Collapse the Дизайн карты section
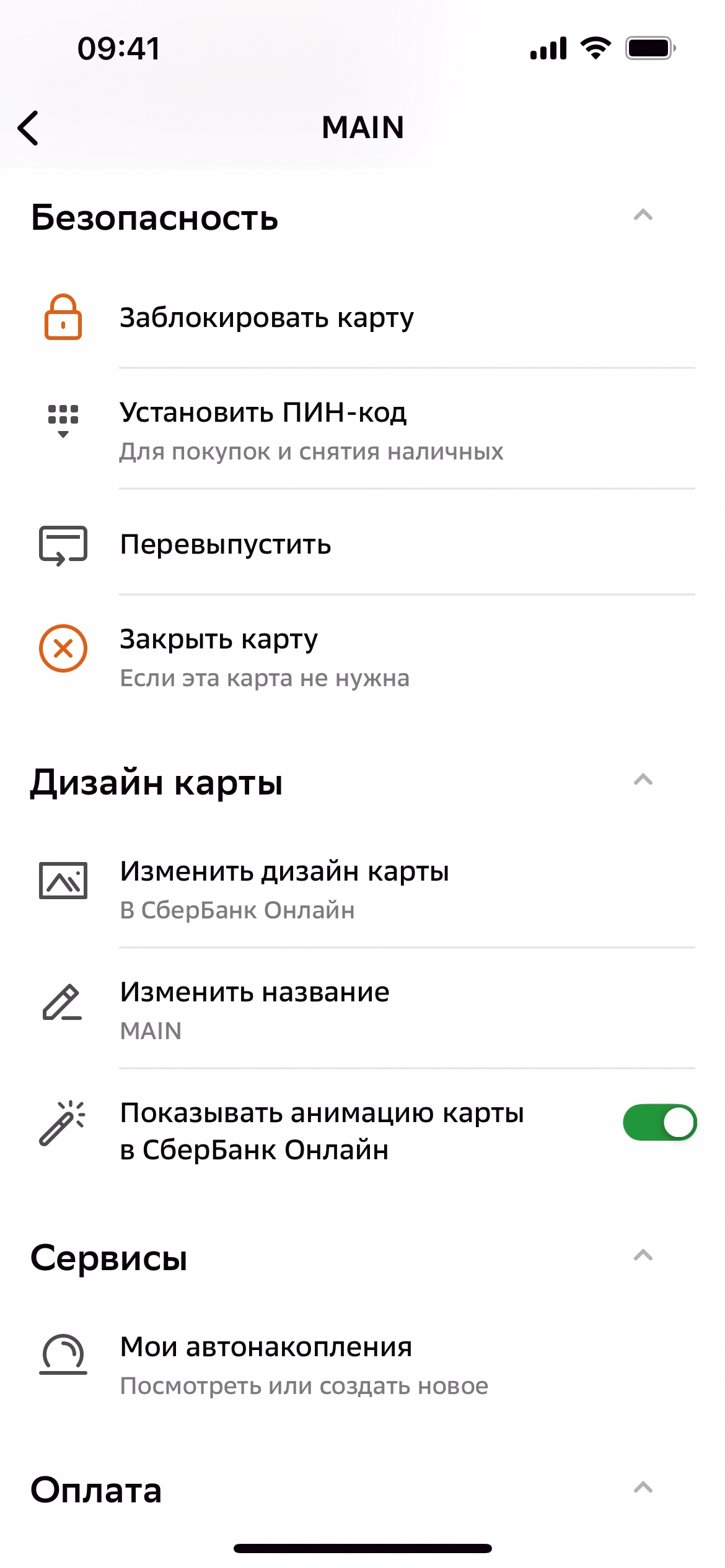The width and height of the screenshot is (725, 1568). click(643, 780)
